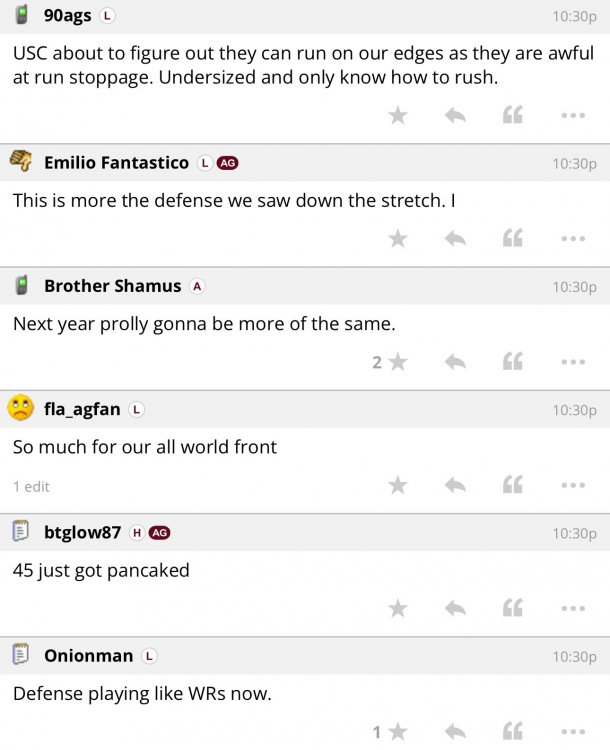
Task: Star btglow87's post
Action: click(x=398, y=608)
